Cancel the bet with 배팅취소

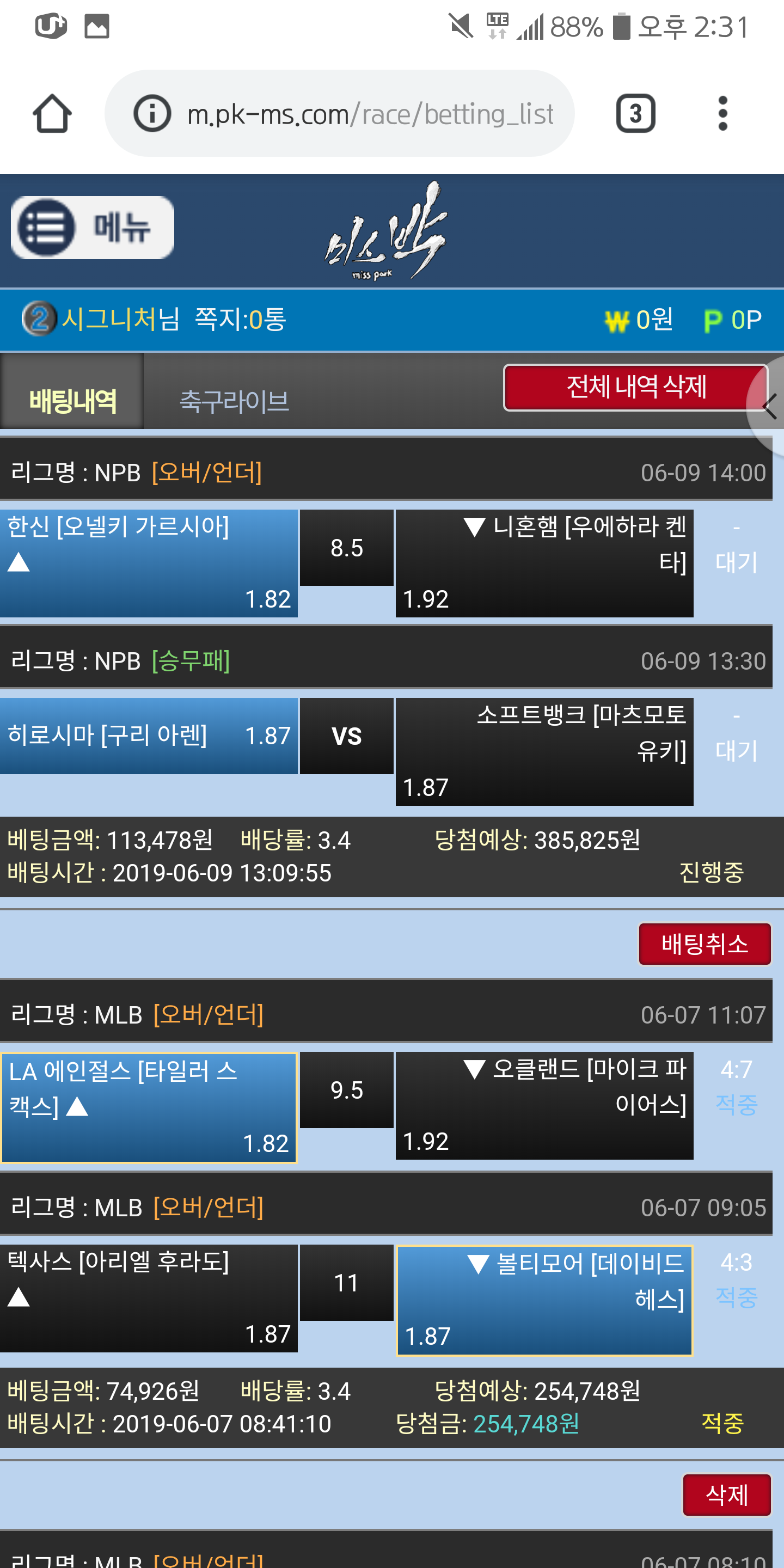[705, 944]
